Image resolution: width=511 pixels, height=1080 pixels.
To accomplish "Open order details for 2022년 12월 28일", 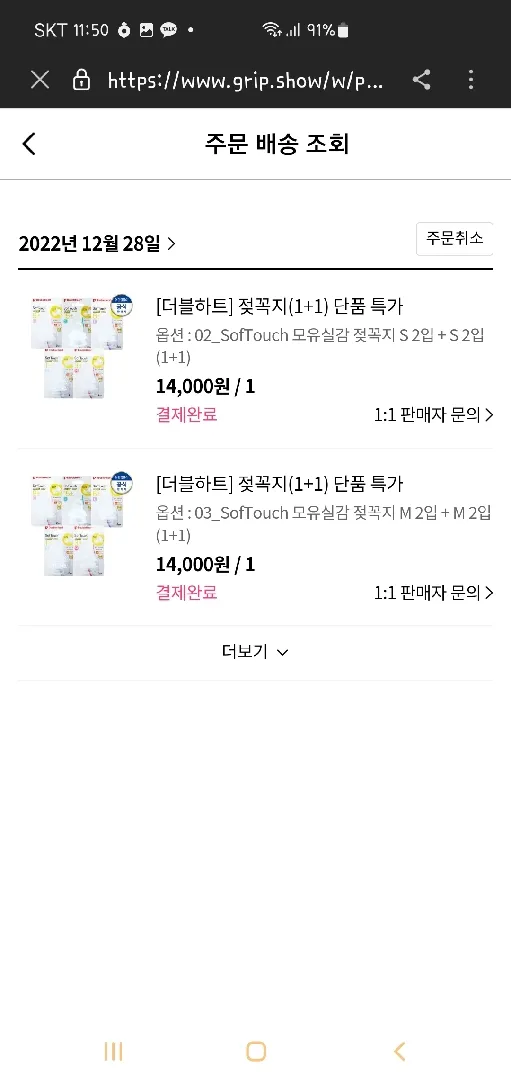I will [x=97, y=243].
